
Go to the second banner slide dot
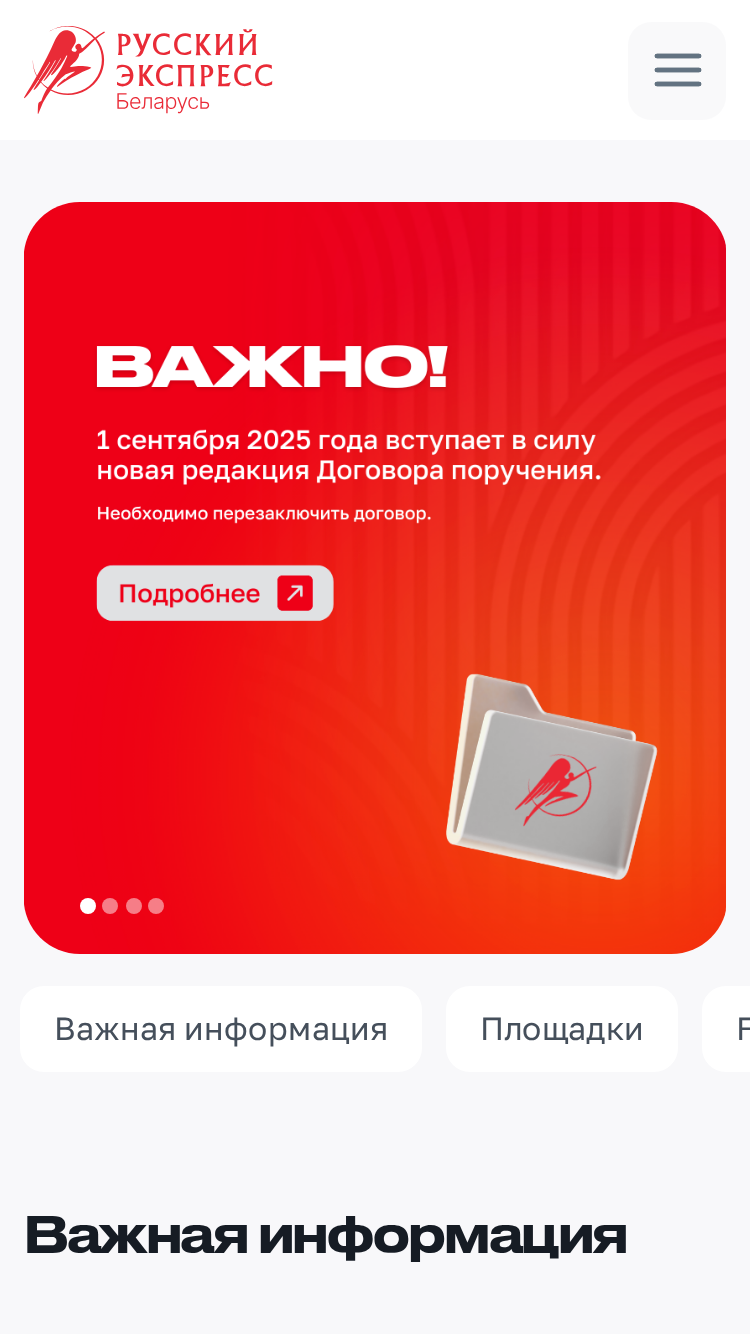[x=110, y=906]
